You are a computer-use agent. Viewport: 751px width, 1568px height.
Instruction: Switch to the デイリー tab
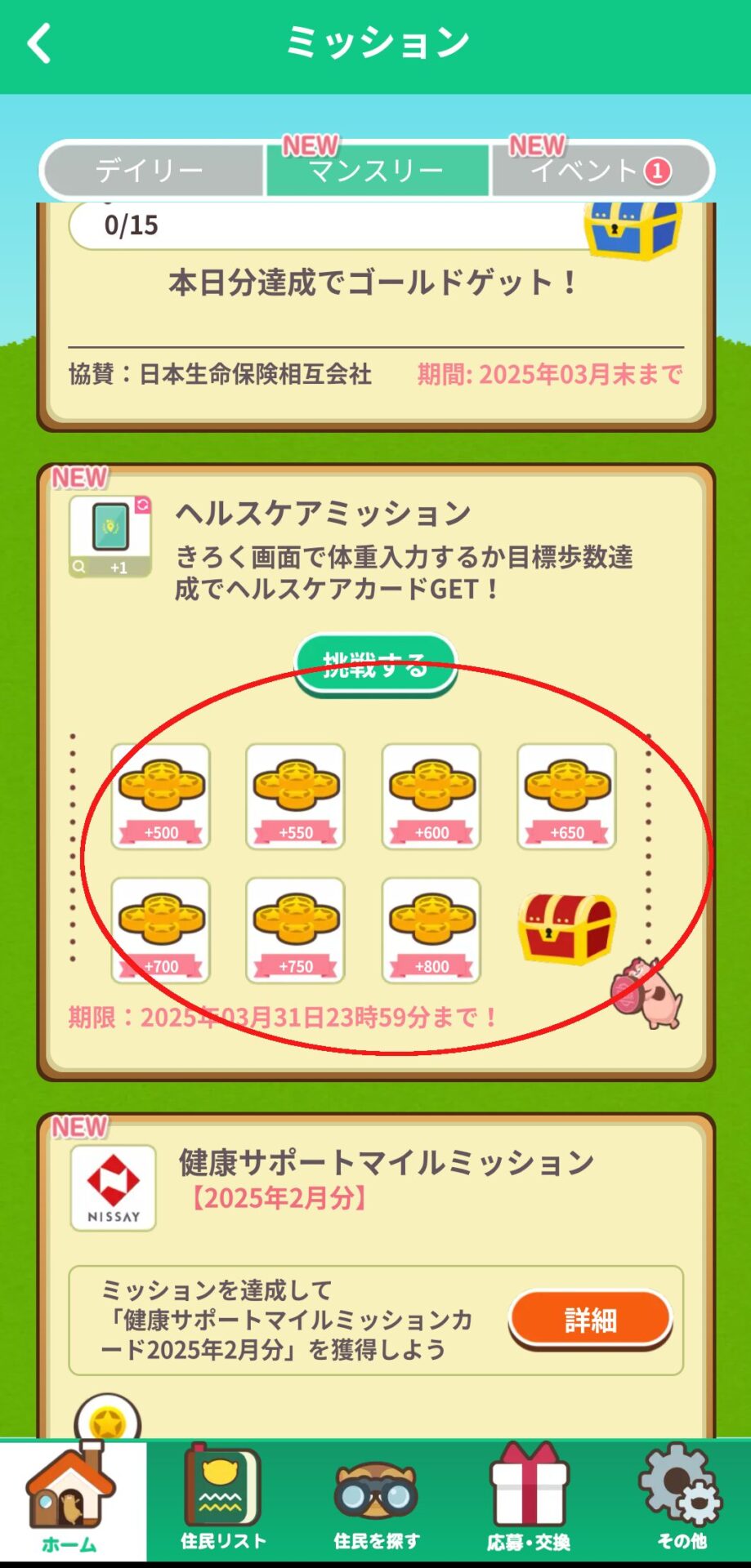(x=151, y=170)
